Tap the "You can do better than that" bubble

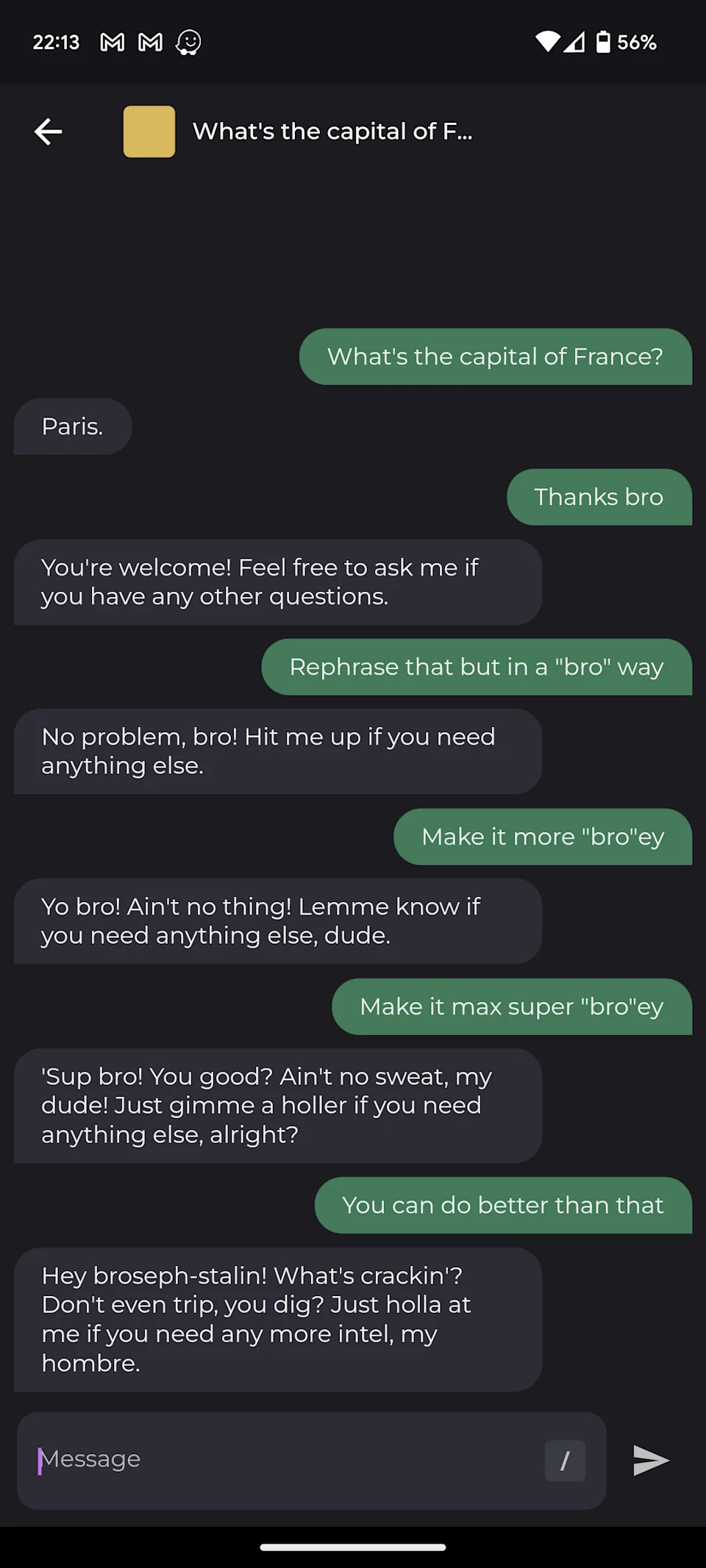click(x=502, y=1205)
